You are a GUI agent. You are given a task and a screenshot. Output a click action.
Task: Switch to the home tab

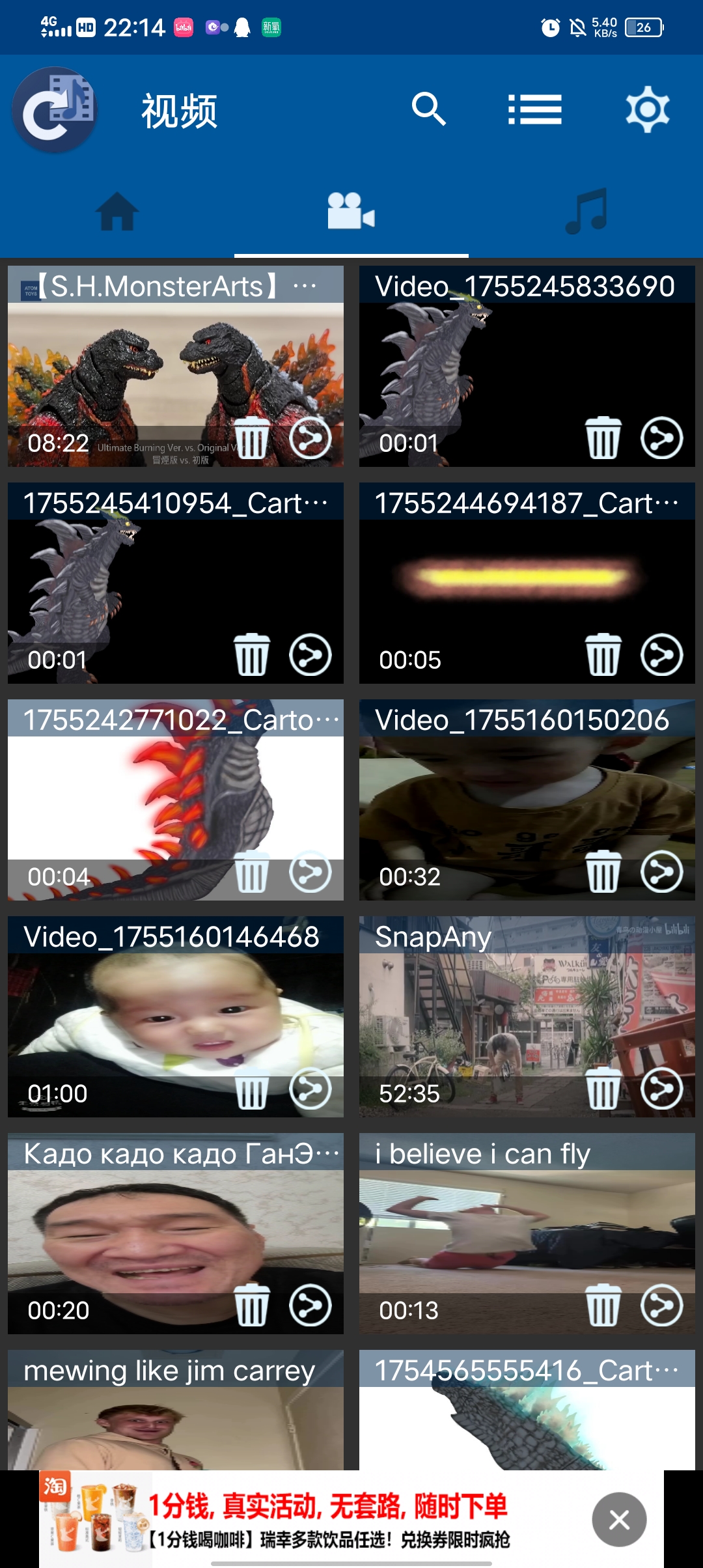pyautogui.click(x=117, y=212)
